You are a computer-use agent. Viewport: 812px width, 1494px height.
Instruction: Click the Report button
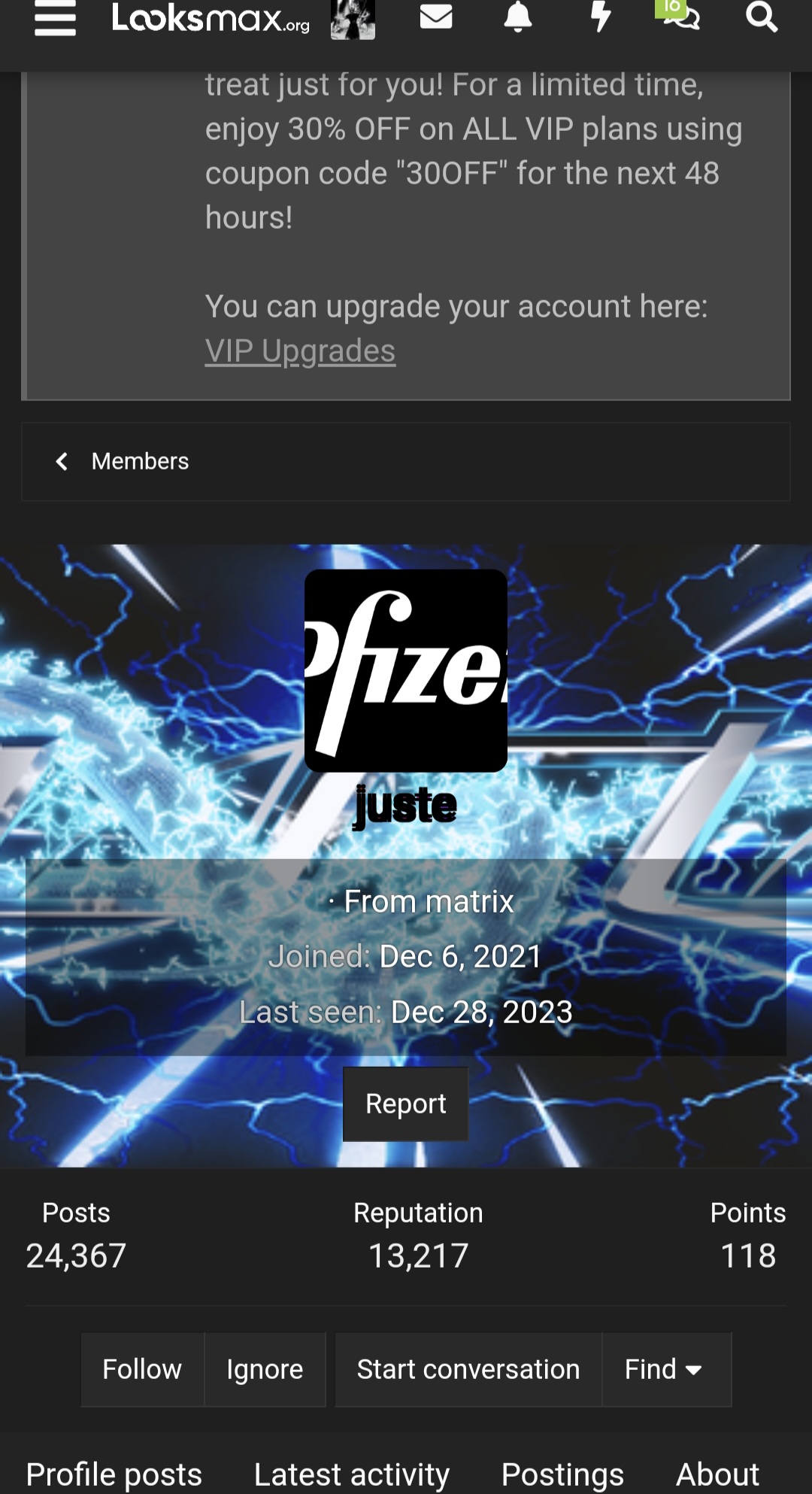(x=405, y=1103)
